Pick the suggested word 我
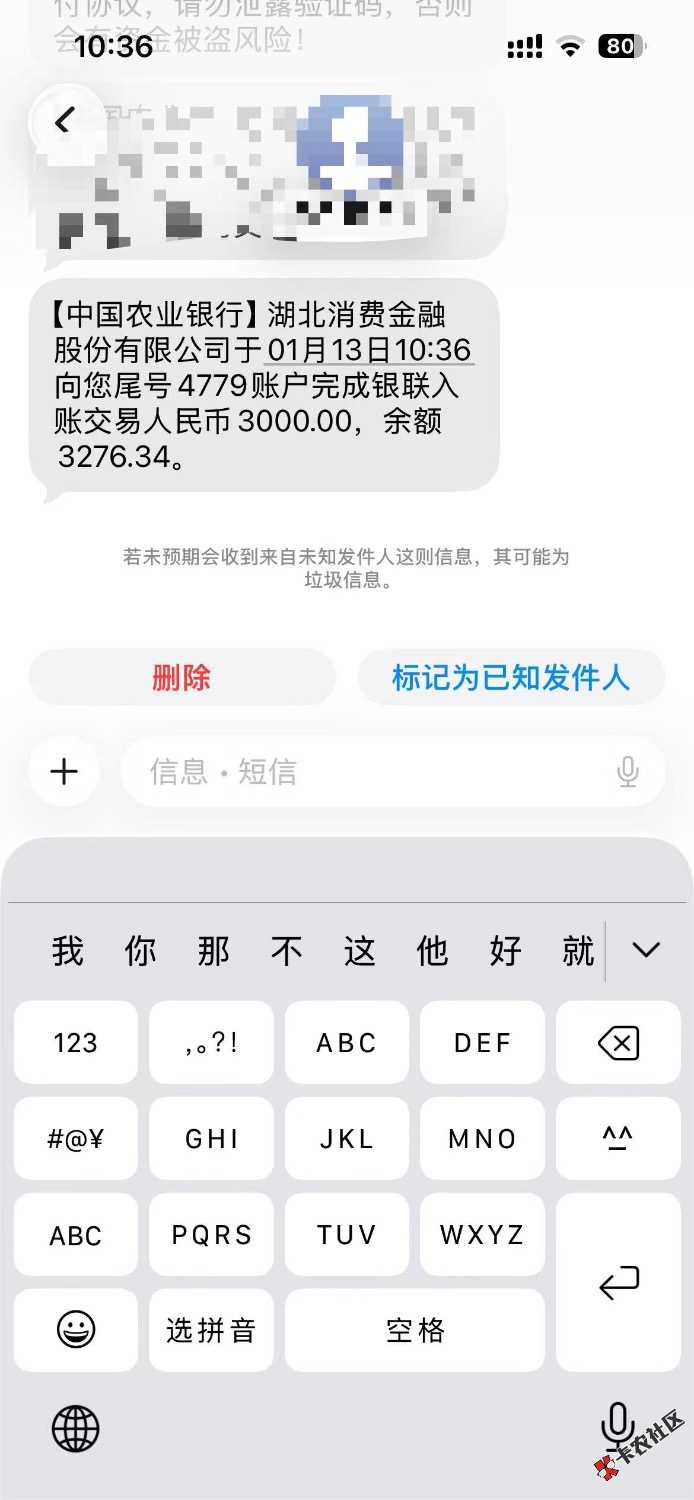This screenshot has width=694, height=1500. tap(67, 951)
